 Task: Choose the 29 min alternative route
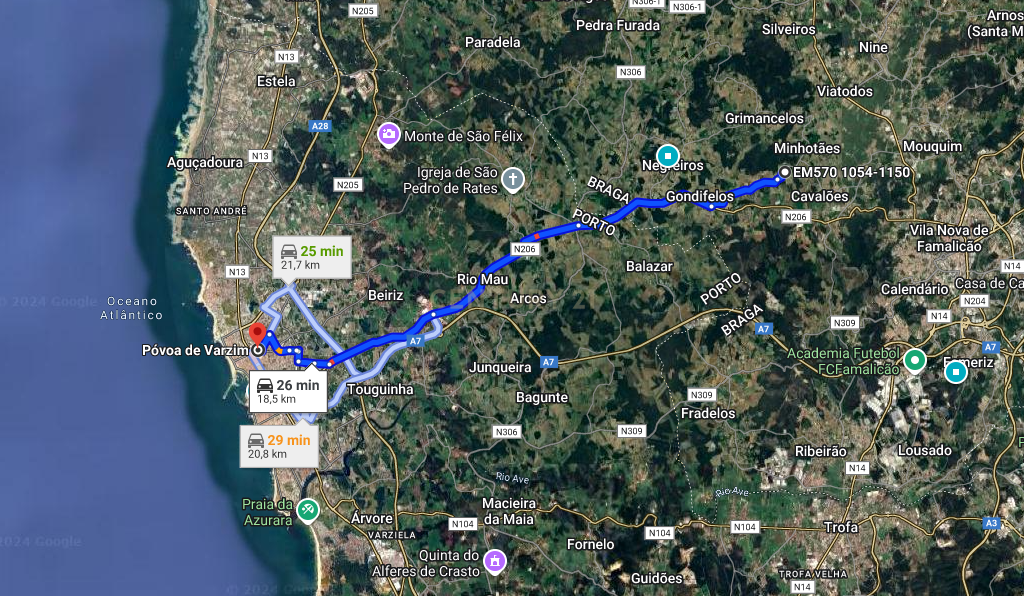[279, 446]
